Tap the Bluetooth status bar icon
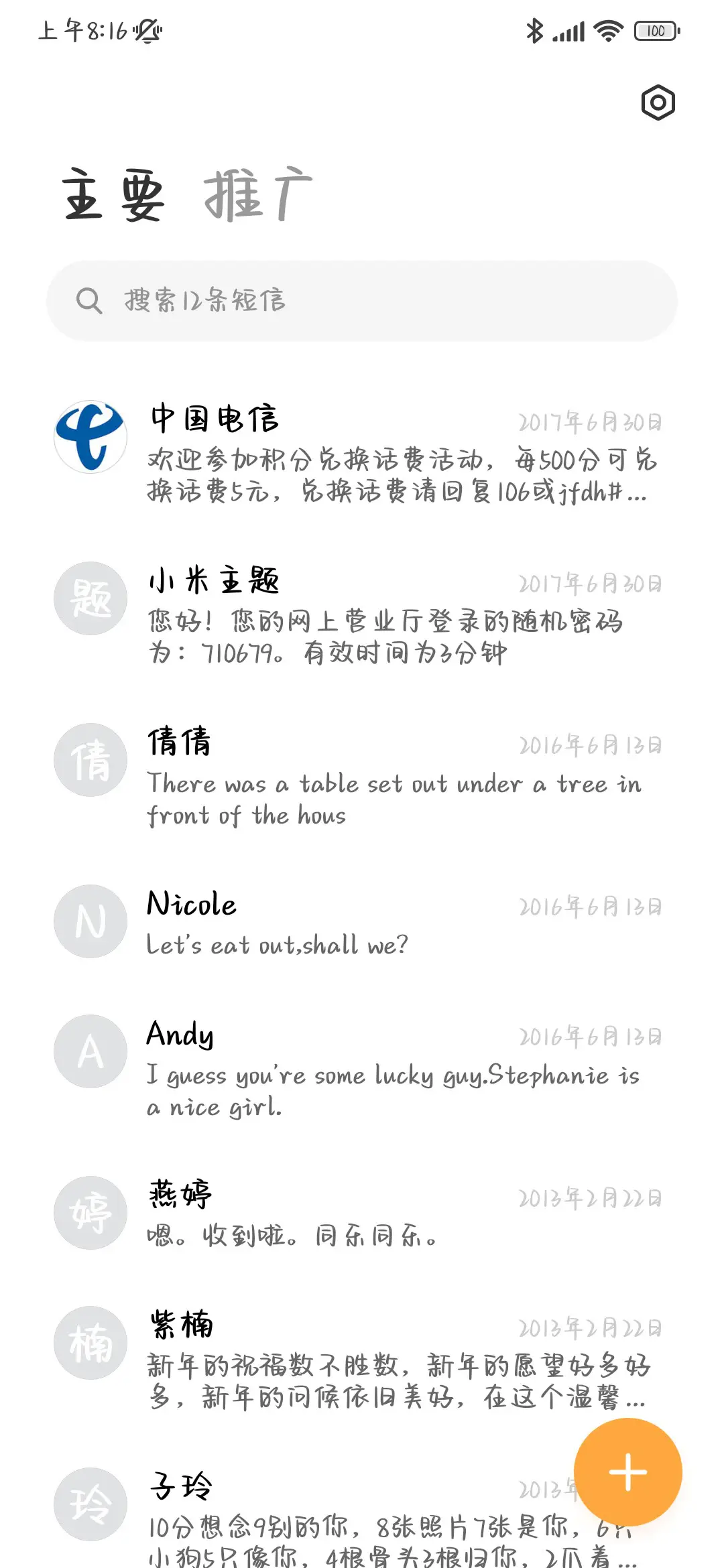This screenshot has width=724, height=1568. coord(534,31)
